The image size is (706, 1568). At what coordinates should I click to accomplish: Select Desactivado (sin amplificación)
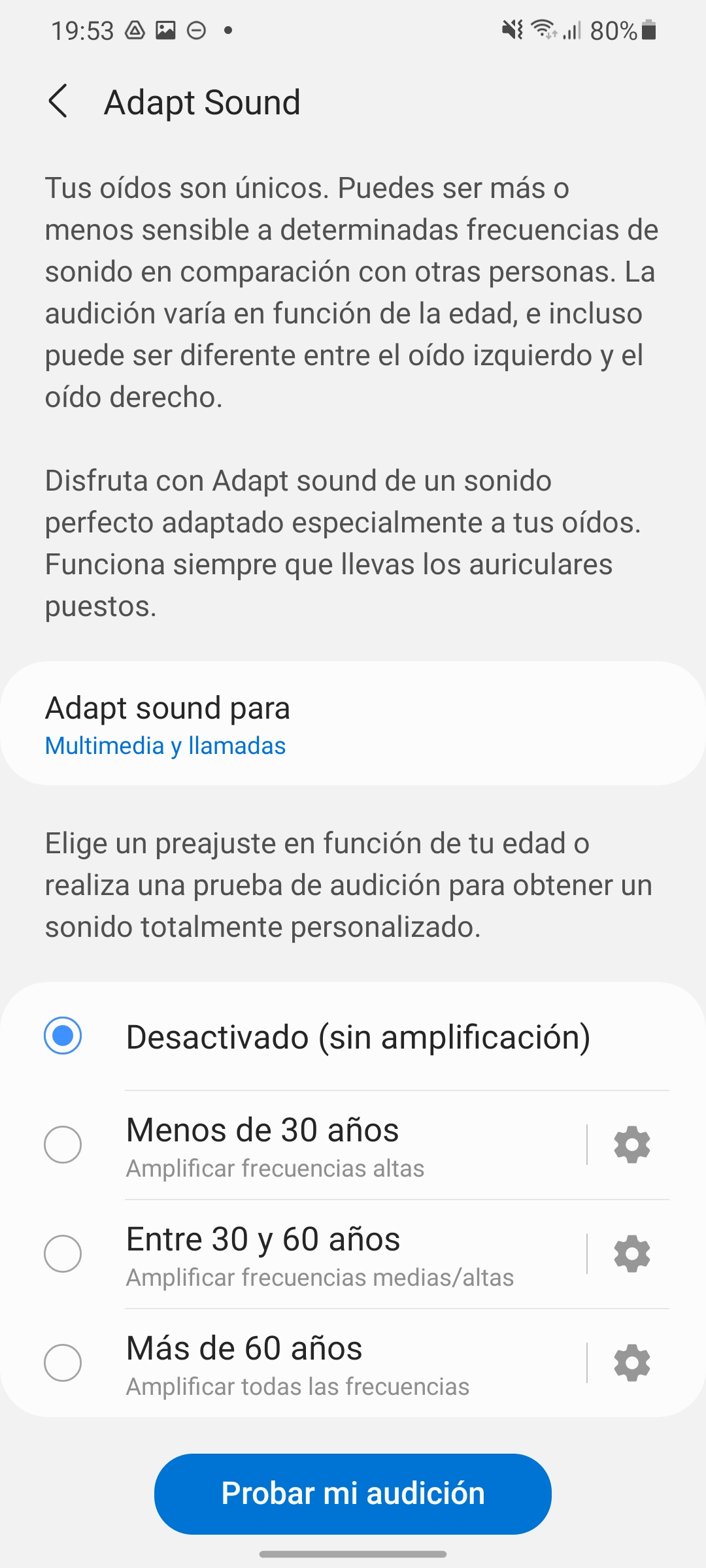(353, 1036)
